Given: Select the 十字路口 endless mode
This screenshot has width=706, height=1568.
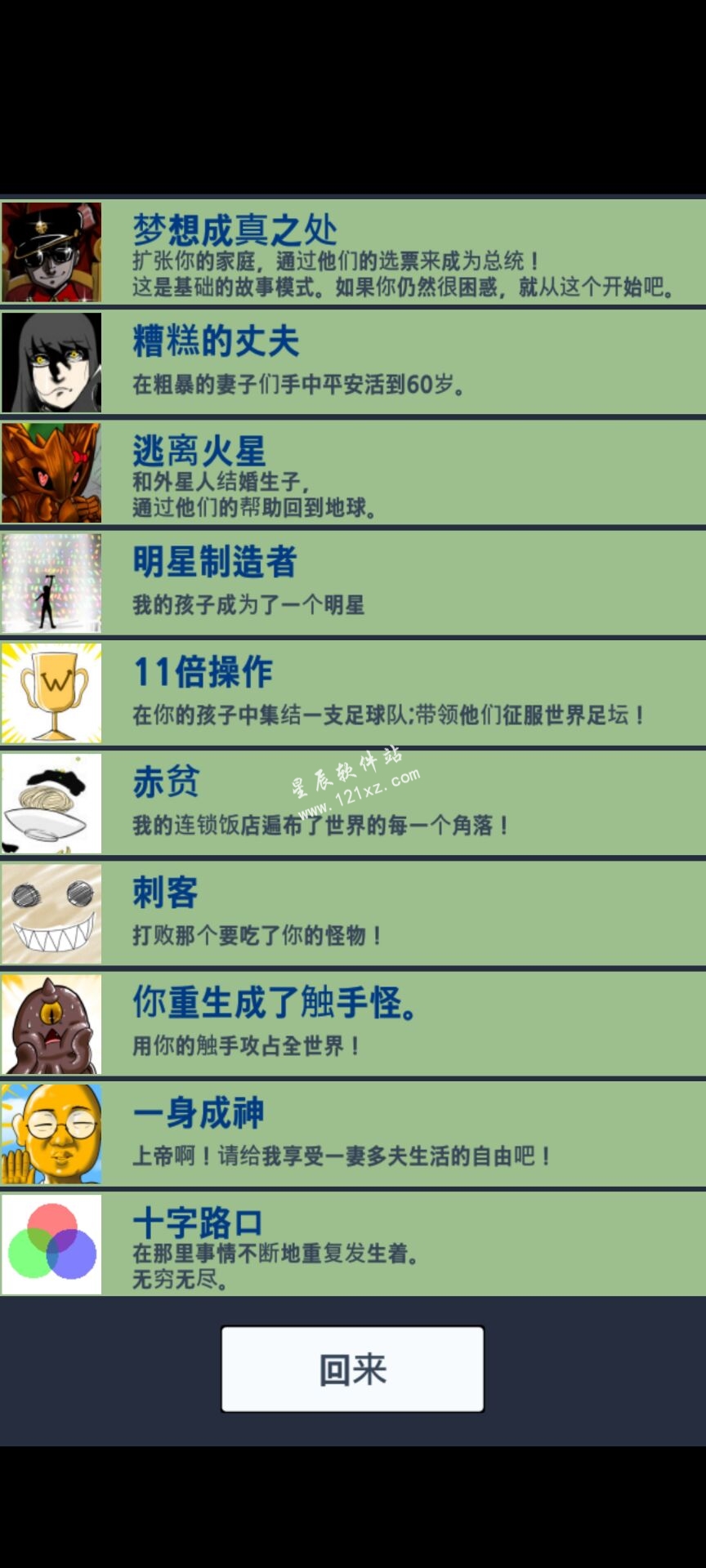Looking at the screenshot, I should 353,1244.
